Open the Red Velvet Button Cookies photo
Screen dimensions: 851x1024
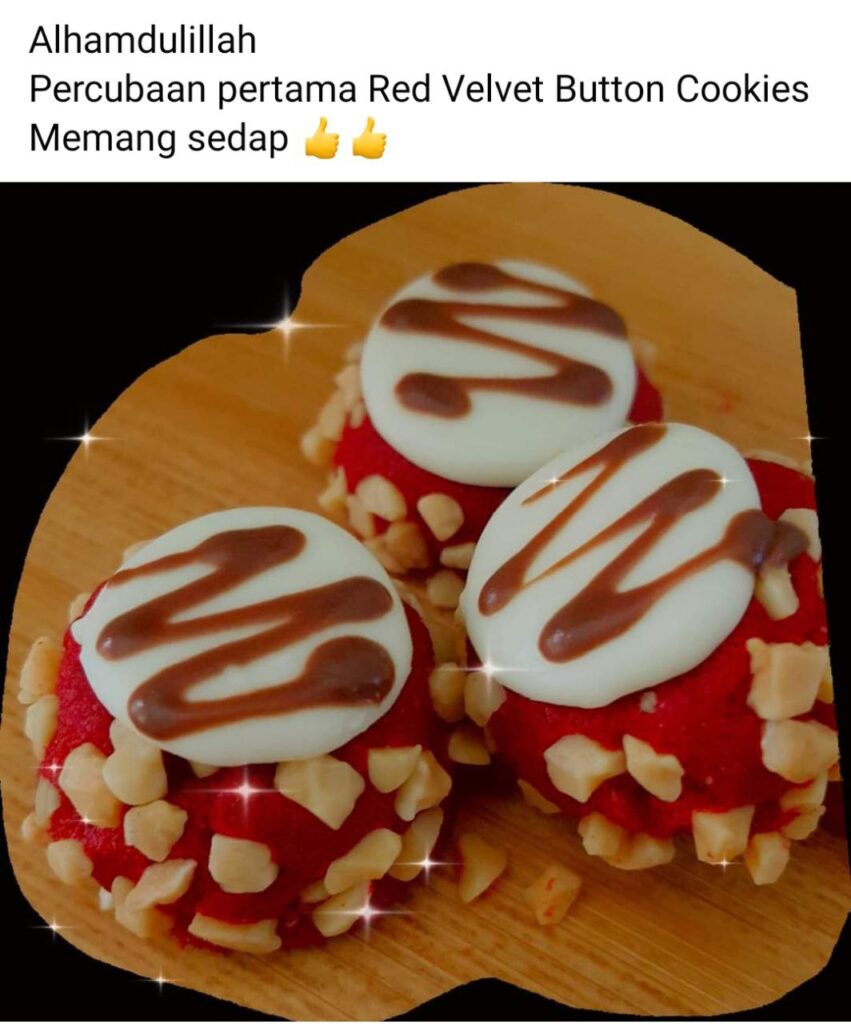tap(425, 600)
